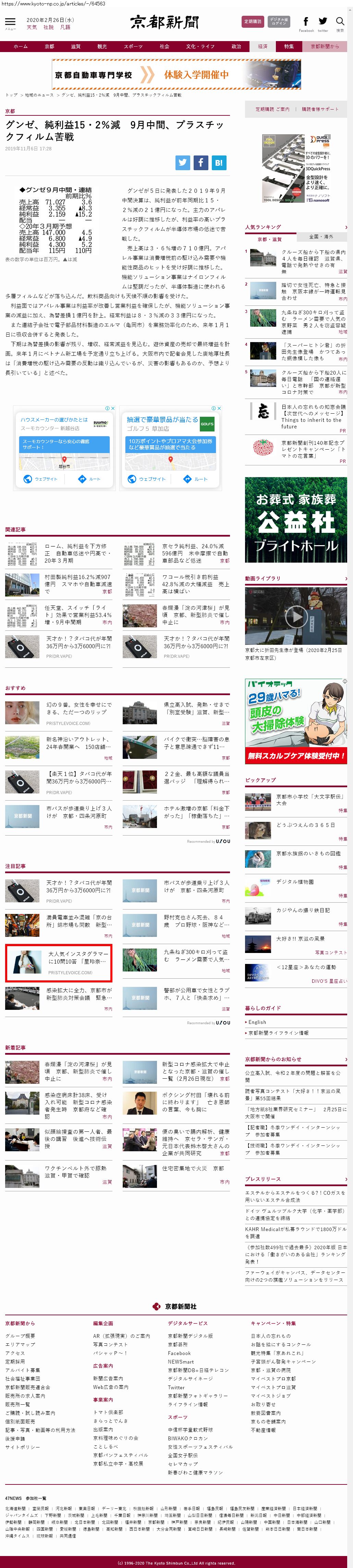Bookmark article with Hatena B! button

click(219, 163)
